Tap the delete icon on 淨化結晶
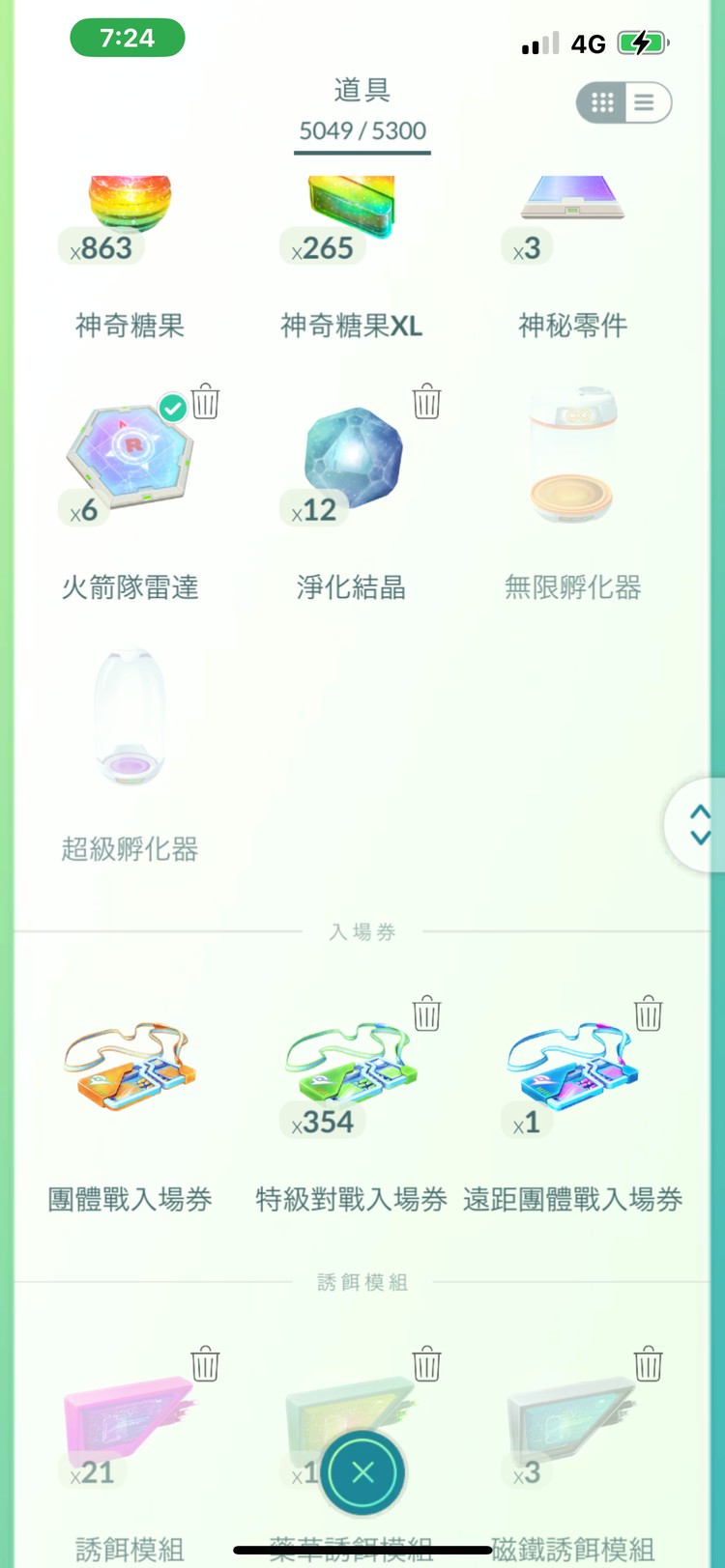 [x=426, y=403]
